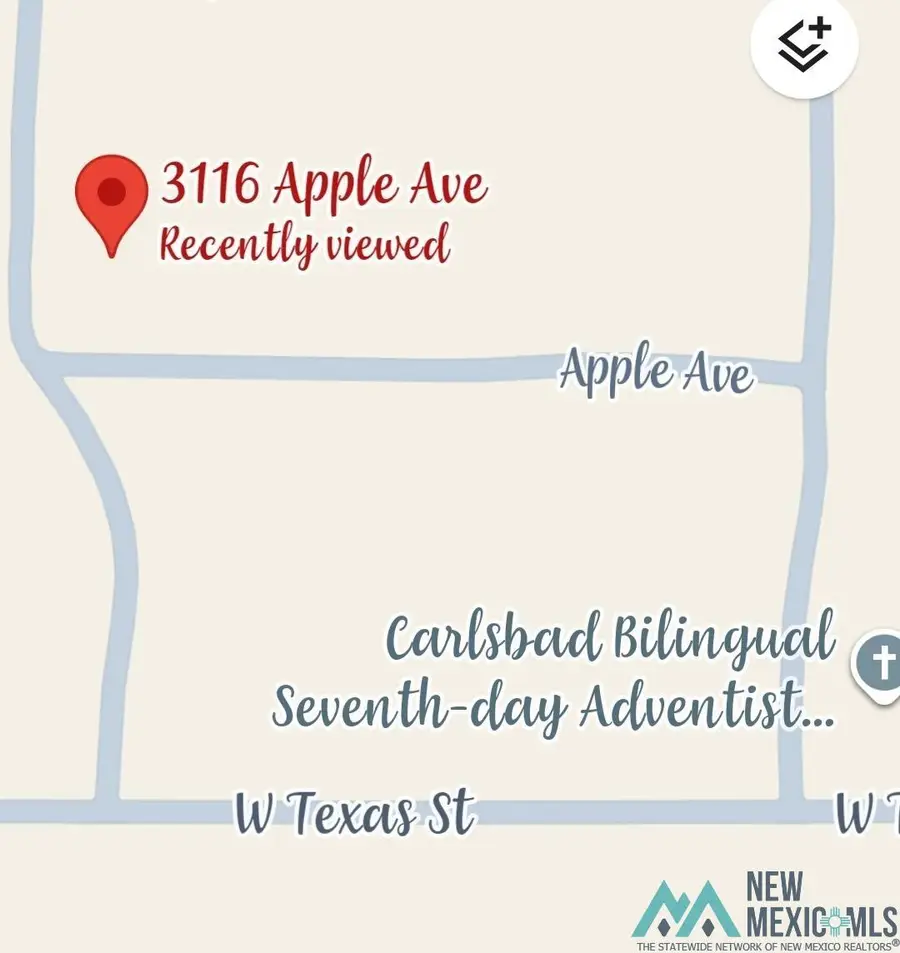Toggle the Recently viewed status label

point(303,243)
